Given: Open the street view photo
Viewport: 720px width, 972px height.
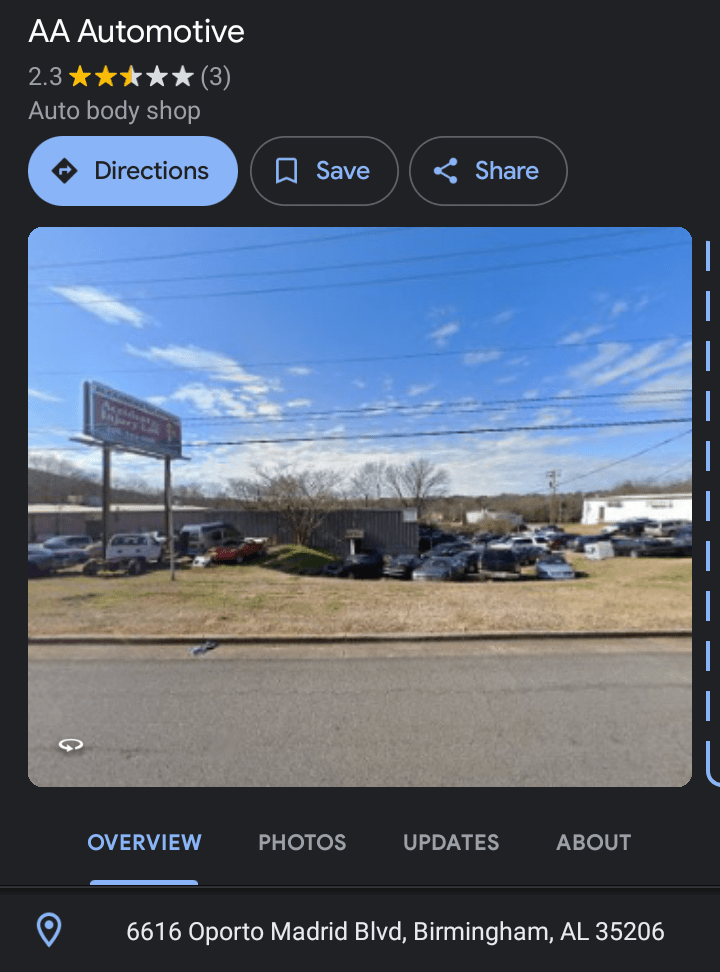Looking at the screenshot, I should click(359, 506).
